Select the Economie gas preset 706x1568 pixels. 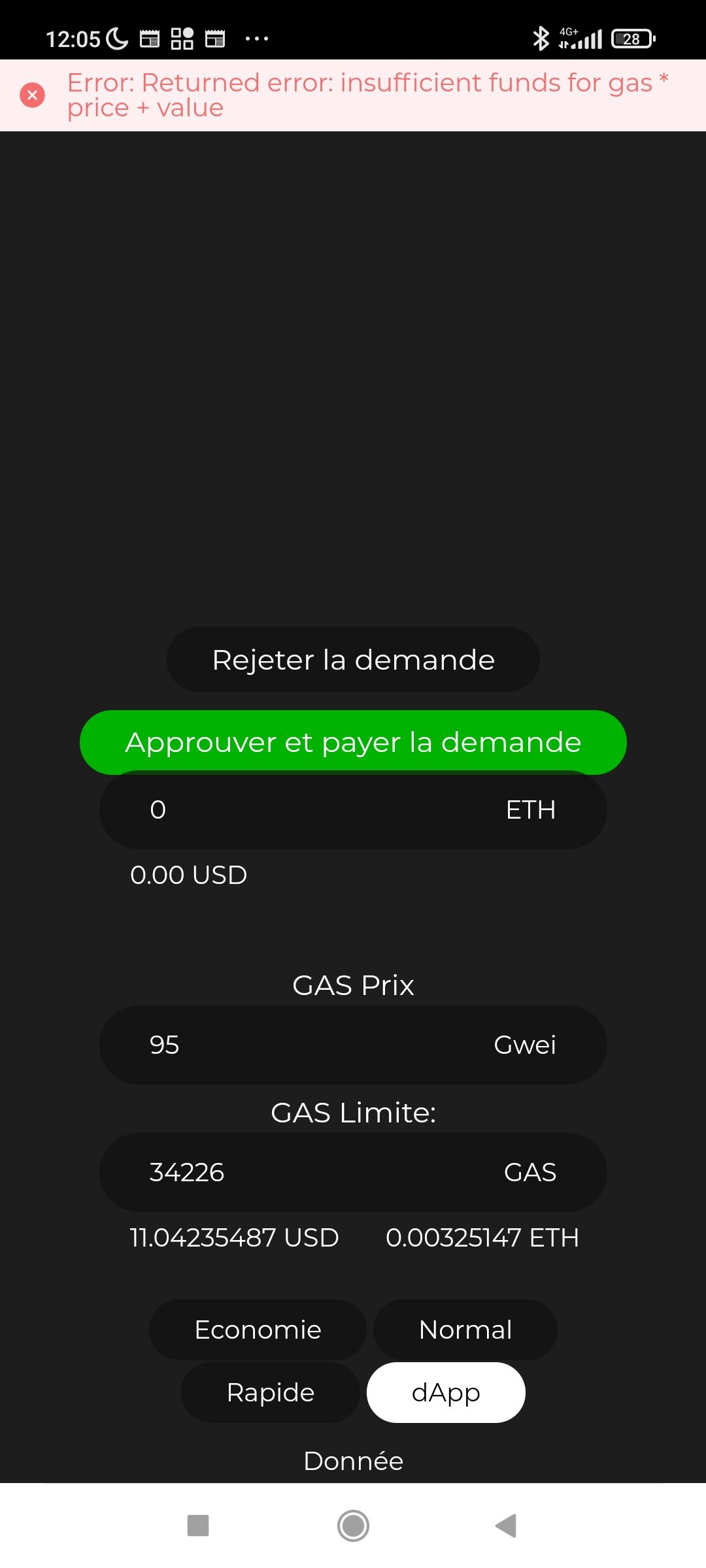point(258,1330)
